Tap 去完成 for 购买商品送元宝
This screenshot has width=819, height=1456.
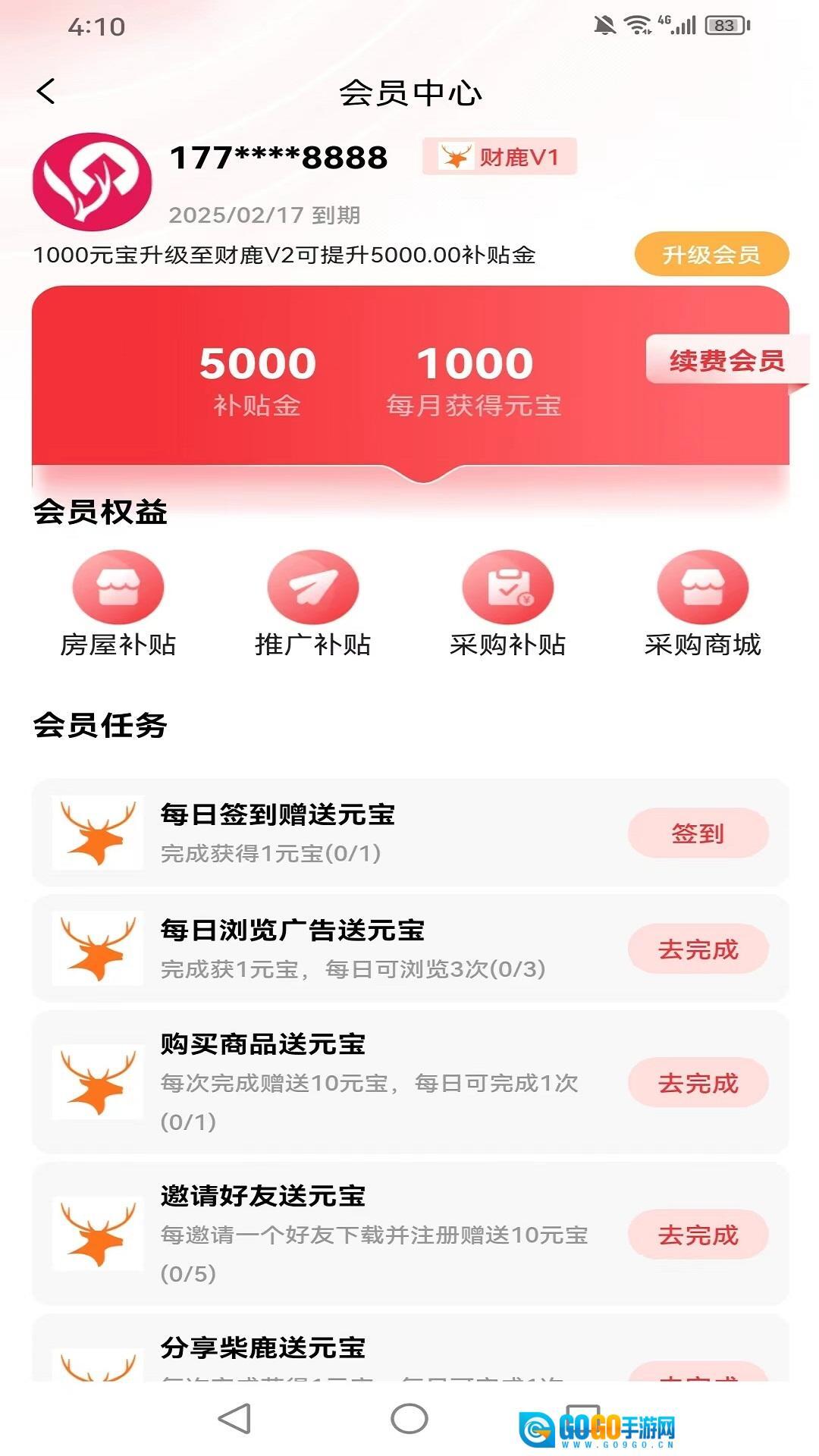pyautogui.click(x=698, y=1082)
